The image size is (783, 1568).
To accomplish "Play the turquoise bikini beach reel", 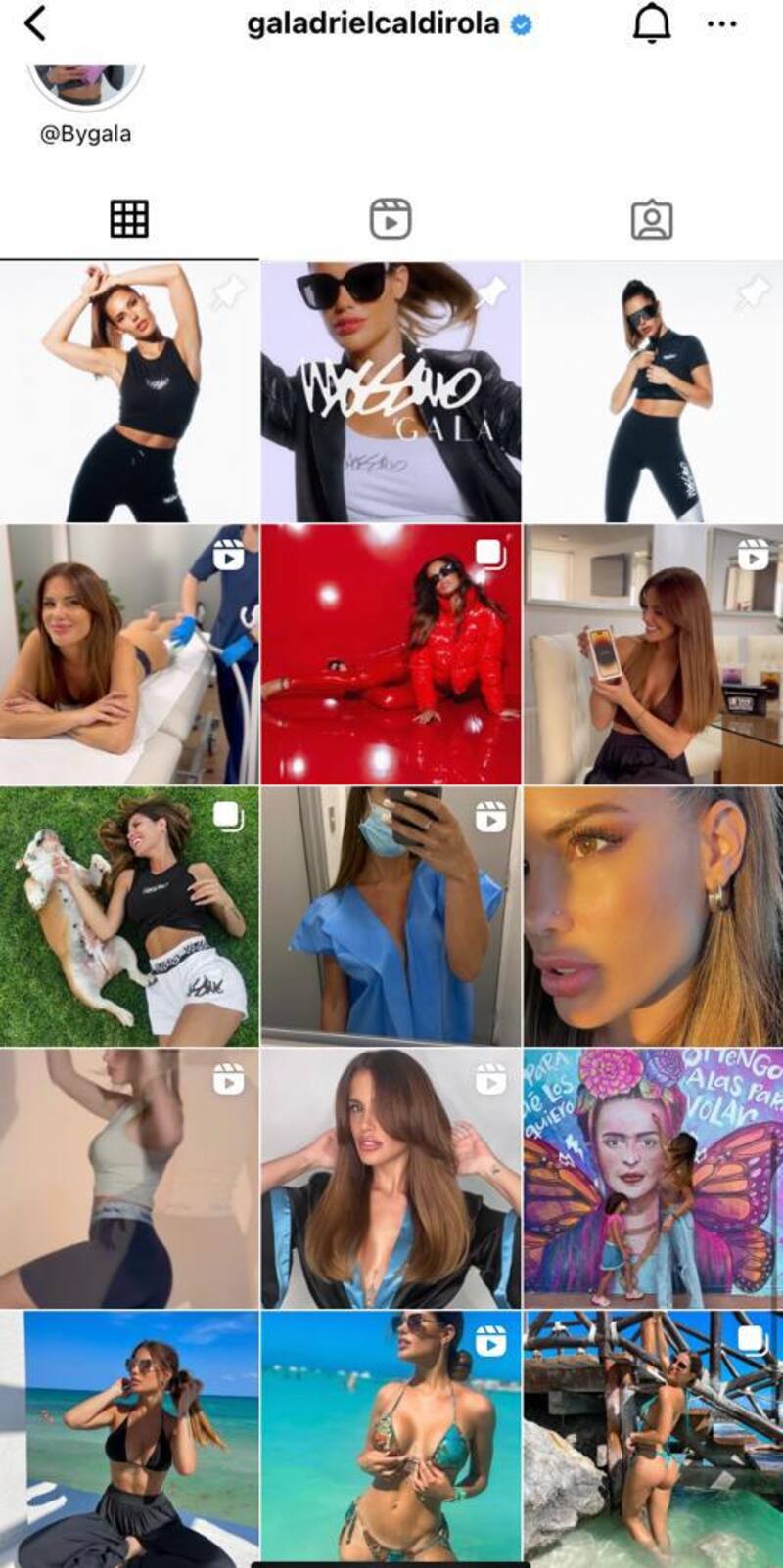I will tap(391, 1440).
